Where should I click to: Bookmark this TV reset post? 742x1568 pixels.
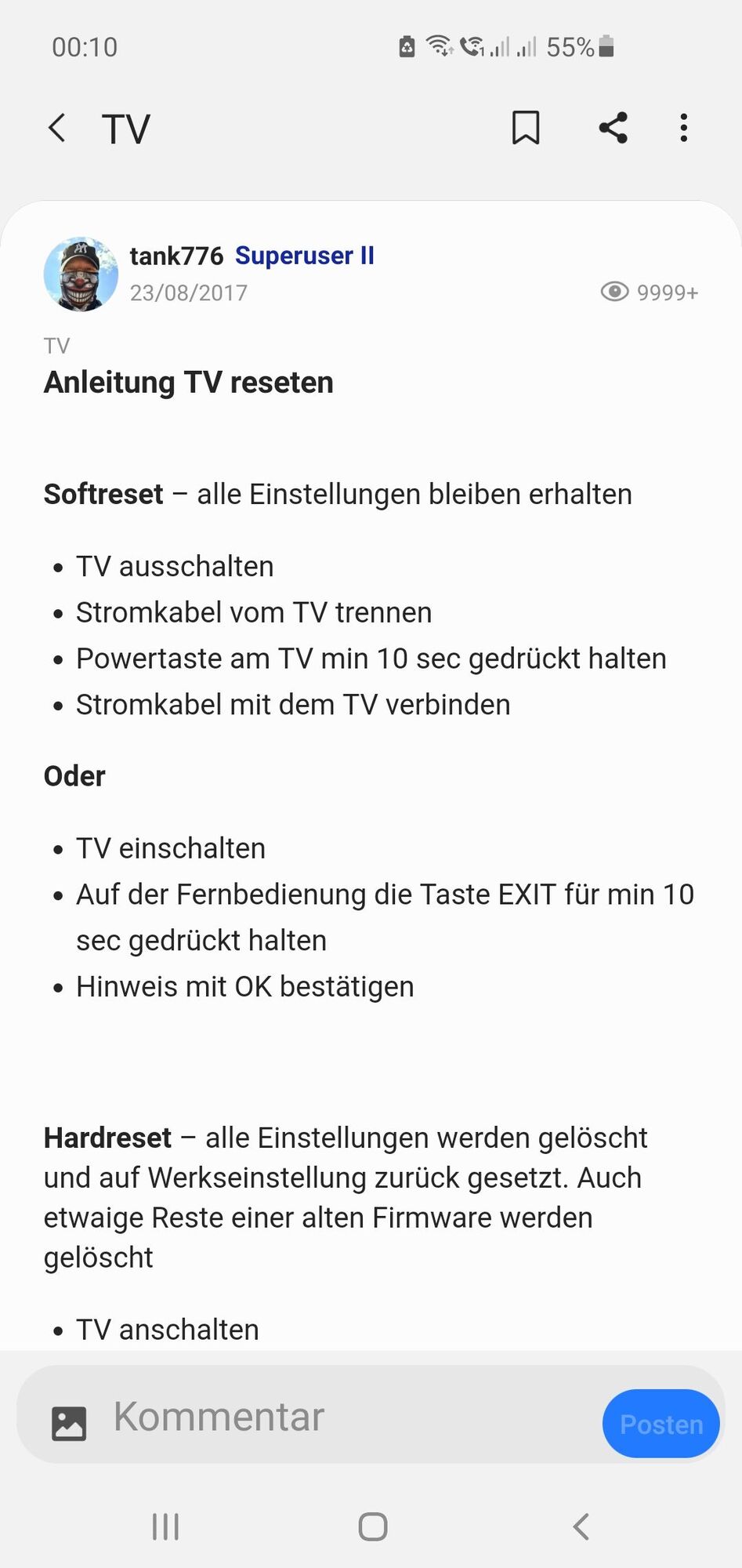pos(526,128)
